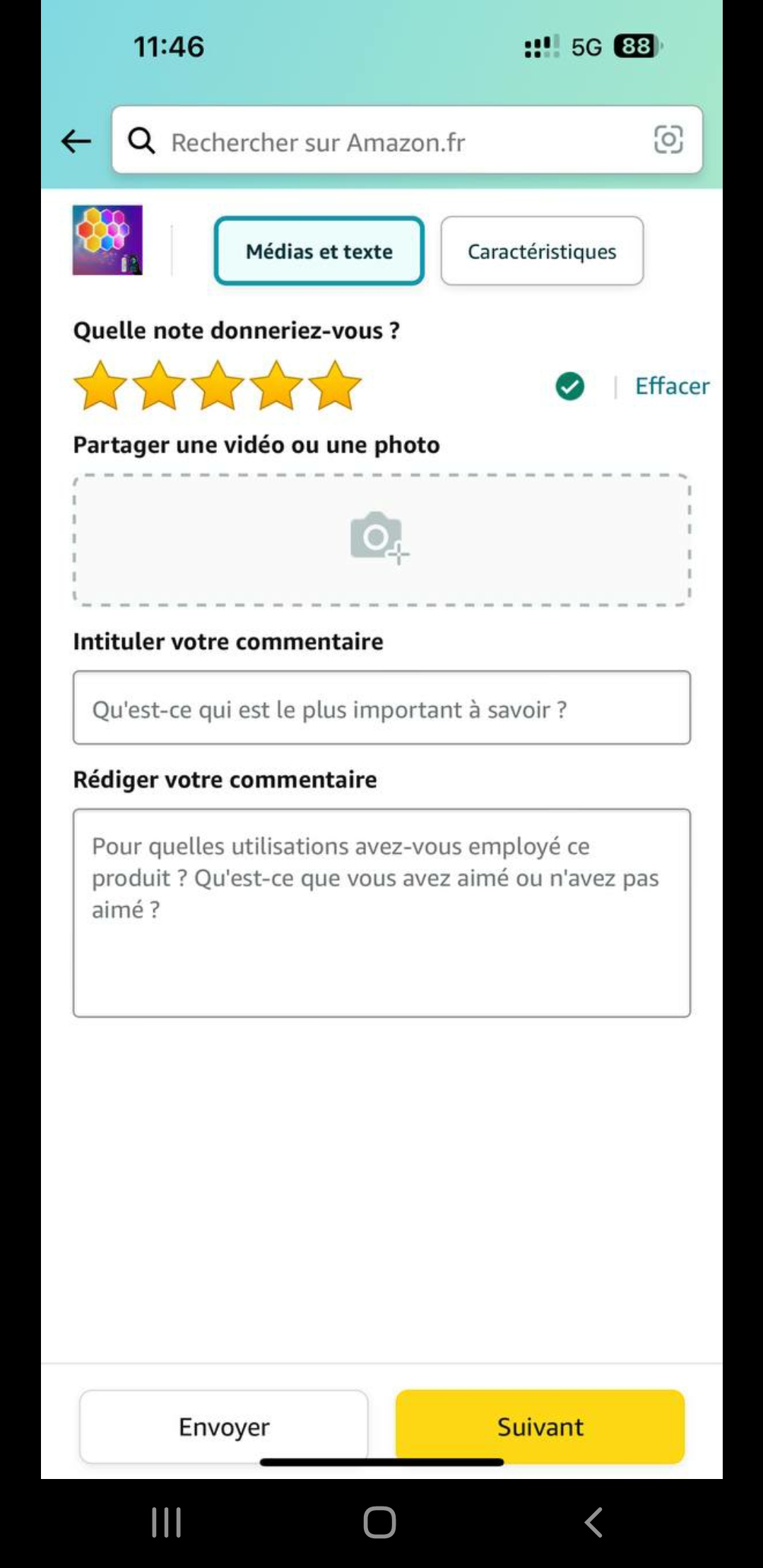Viewport: 763px width, 1568px height.
Task: Set rating to one star
Action: point(100,386)
